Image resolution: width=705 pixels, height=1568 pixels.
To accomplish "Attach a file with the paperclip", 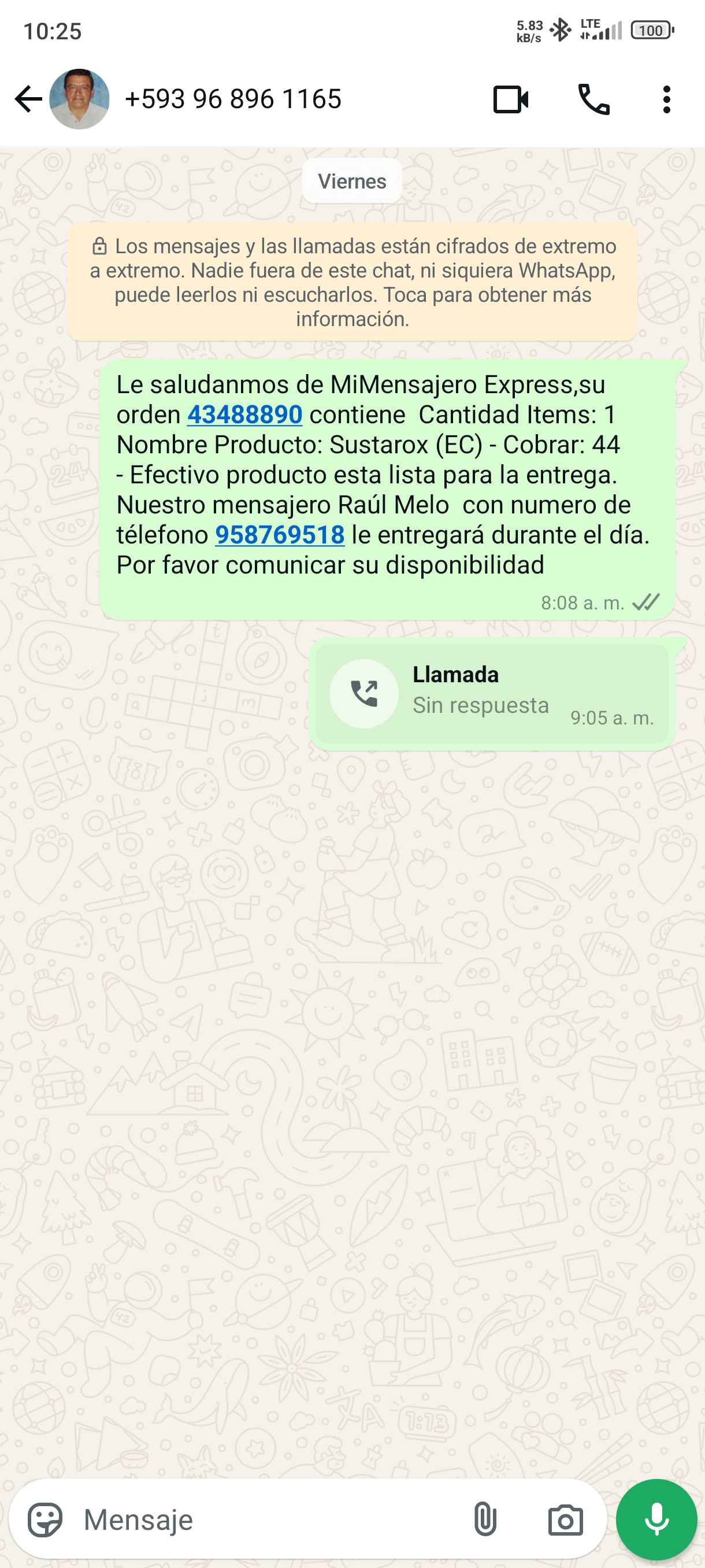I will pyautogui.click(x=485, y=1520).
